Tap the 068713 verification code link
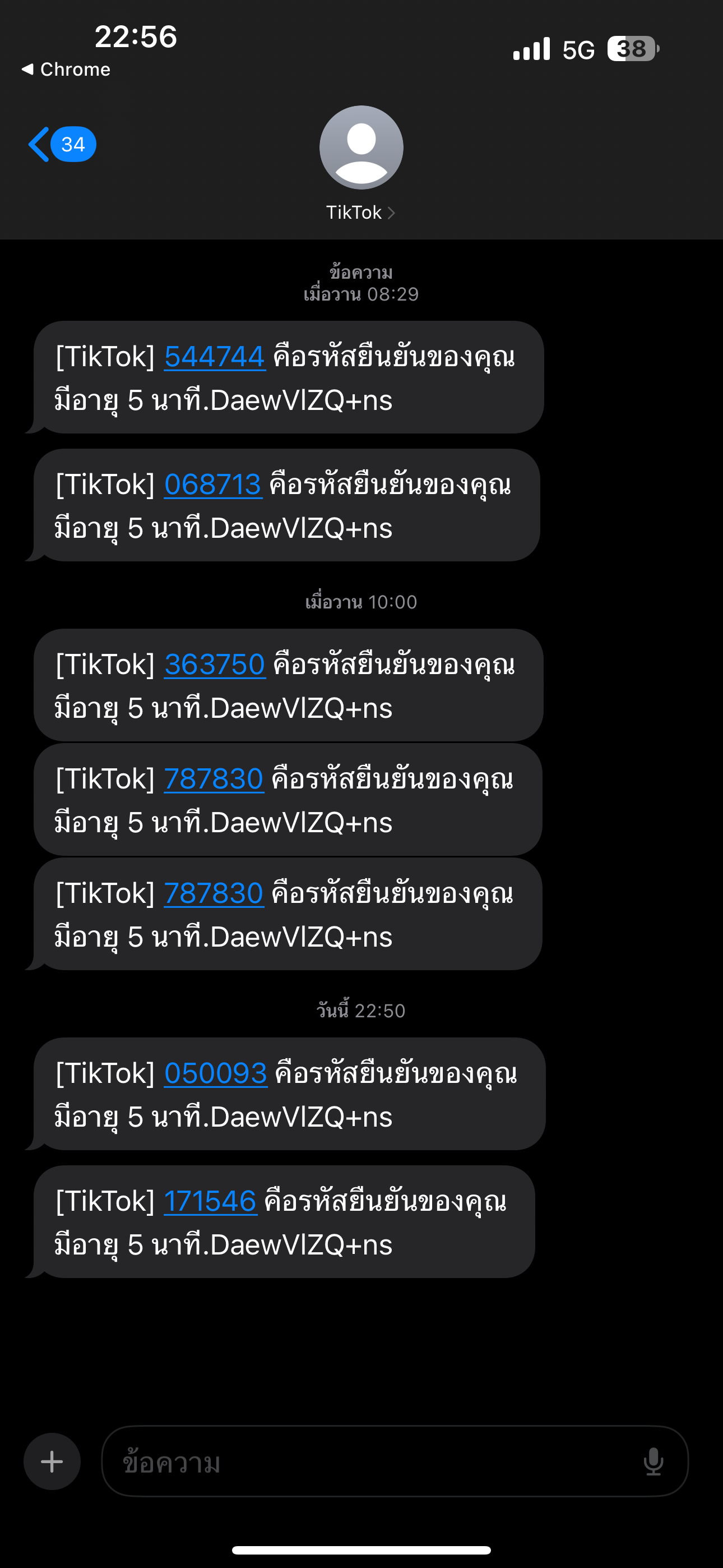Image resolution: width=723 pixels, height=1568 pixels. (x=213, y=485)
